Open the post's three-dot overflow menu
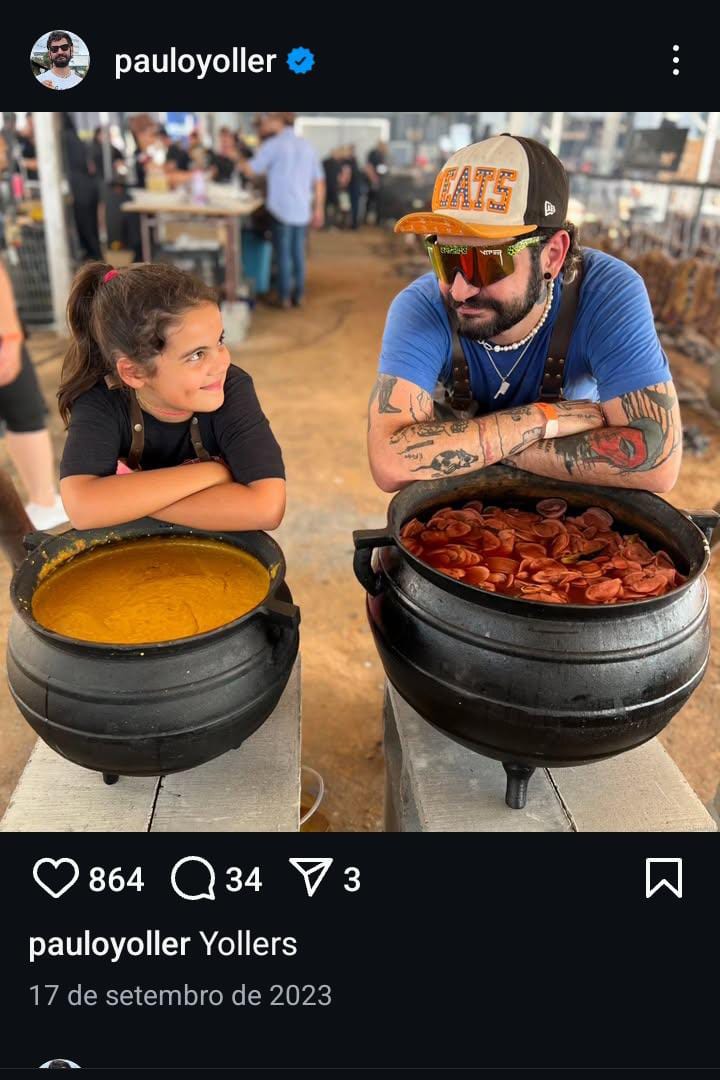 point(676,60)
